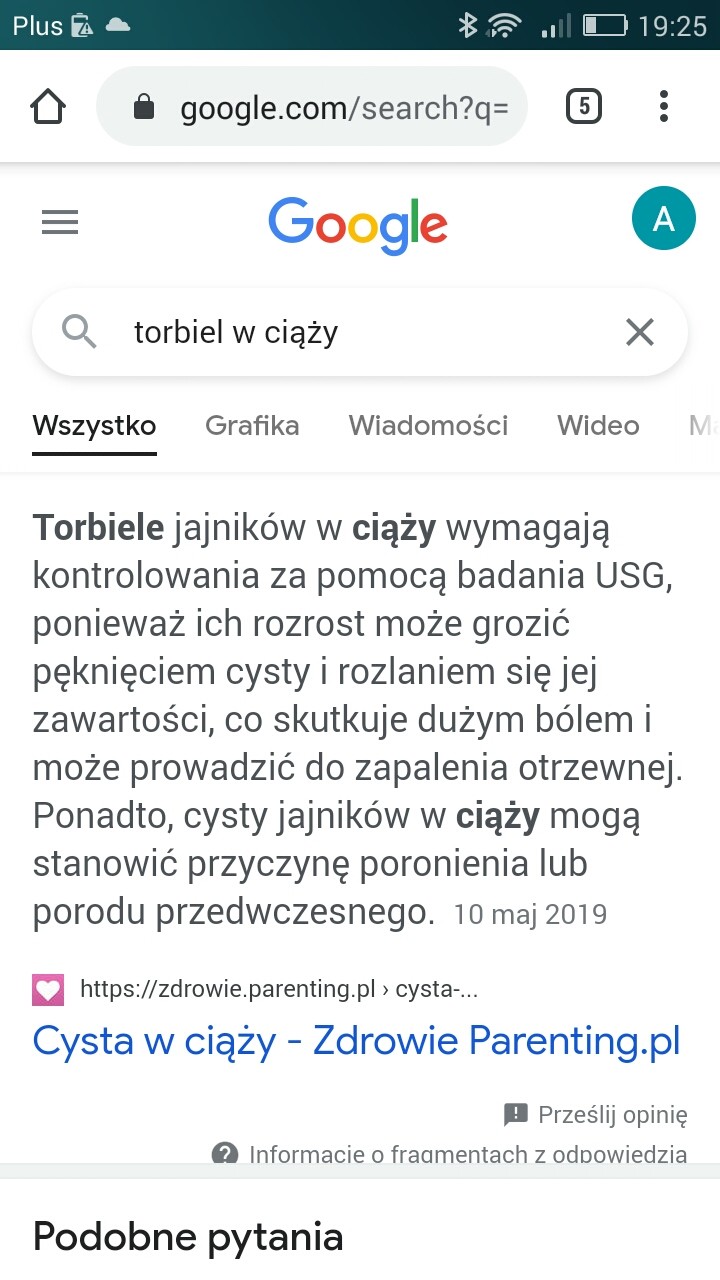Open the Google account avatar
The width and height of the screenshot is (720, 1280).
663,218
